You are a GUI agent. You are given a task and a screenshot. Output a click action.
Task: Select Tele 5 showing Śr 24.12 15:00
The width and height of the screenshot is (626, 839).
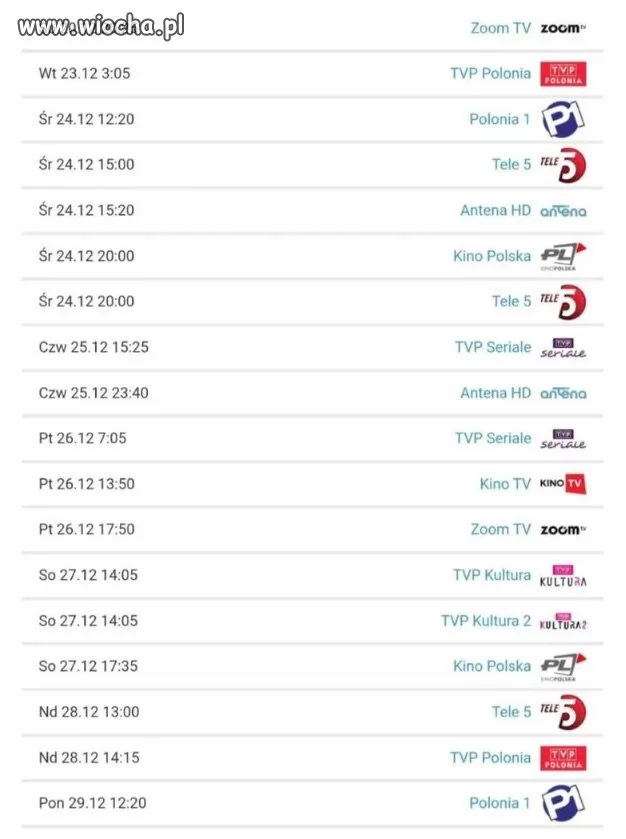pyautogui.click(x=511, y=164)
